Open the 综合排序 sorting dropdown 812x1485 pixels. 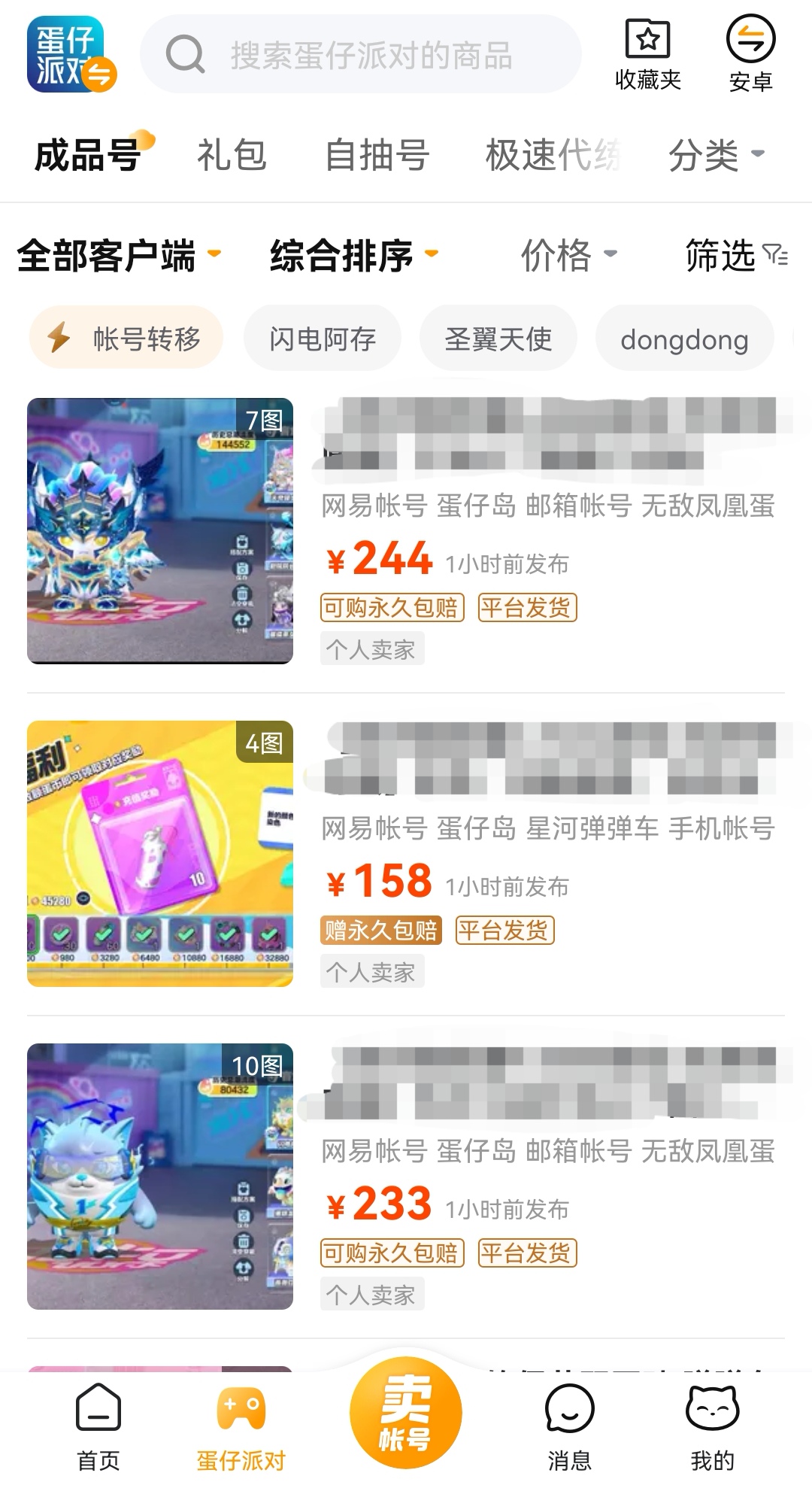coord(353,256)
